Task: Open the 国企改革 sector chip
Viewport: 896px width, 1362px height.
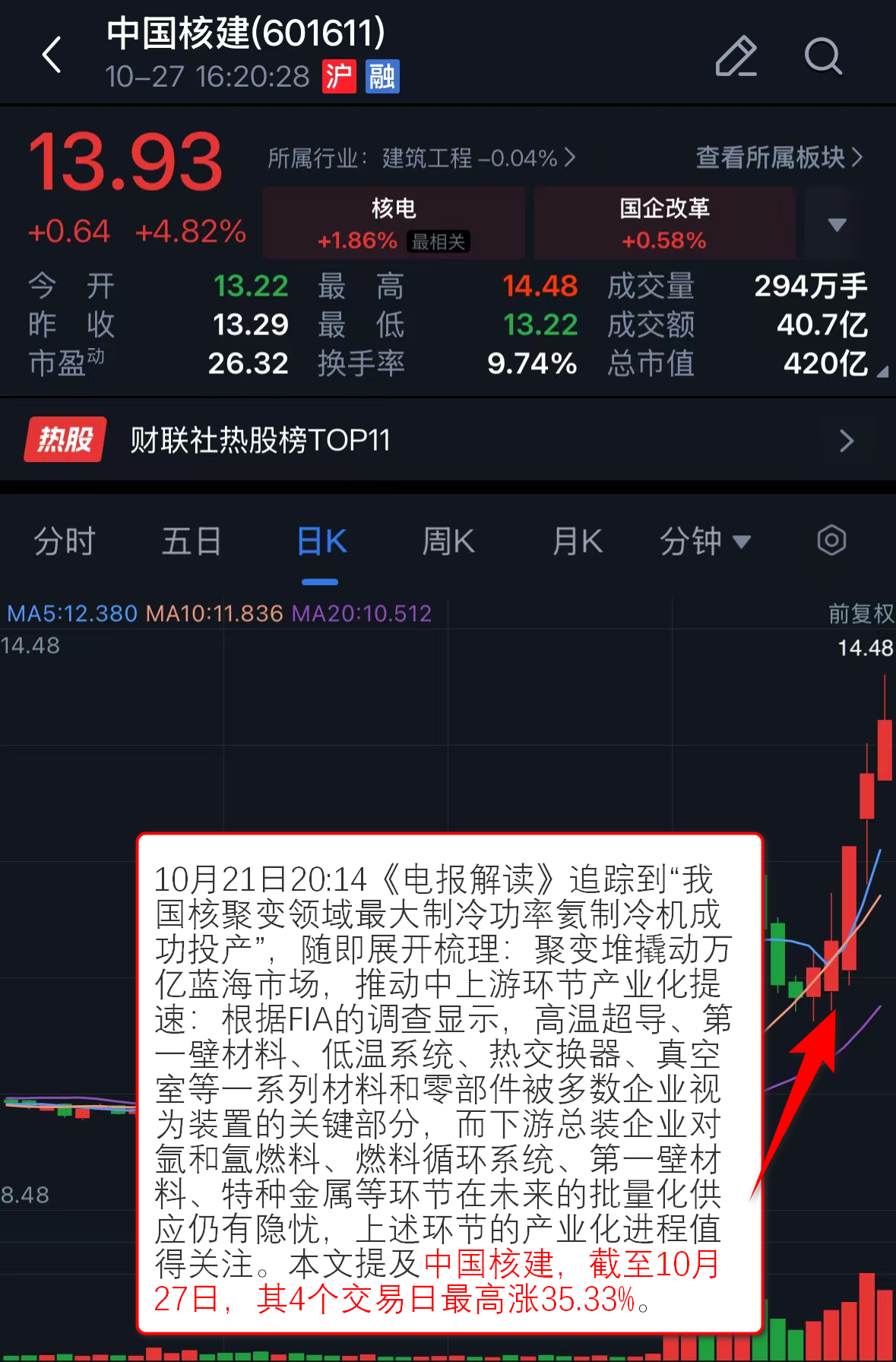Action: [664, 223]
